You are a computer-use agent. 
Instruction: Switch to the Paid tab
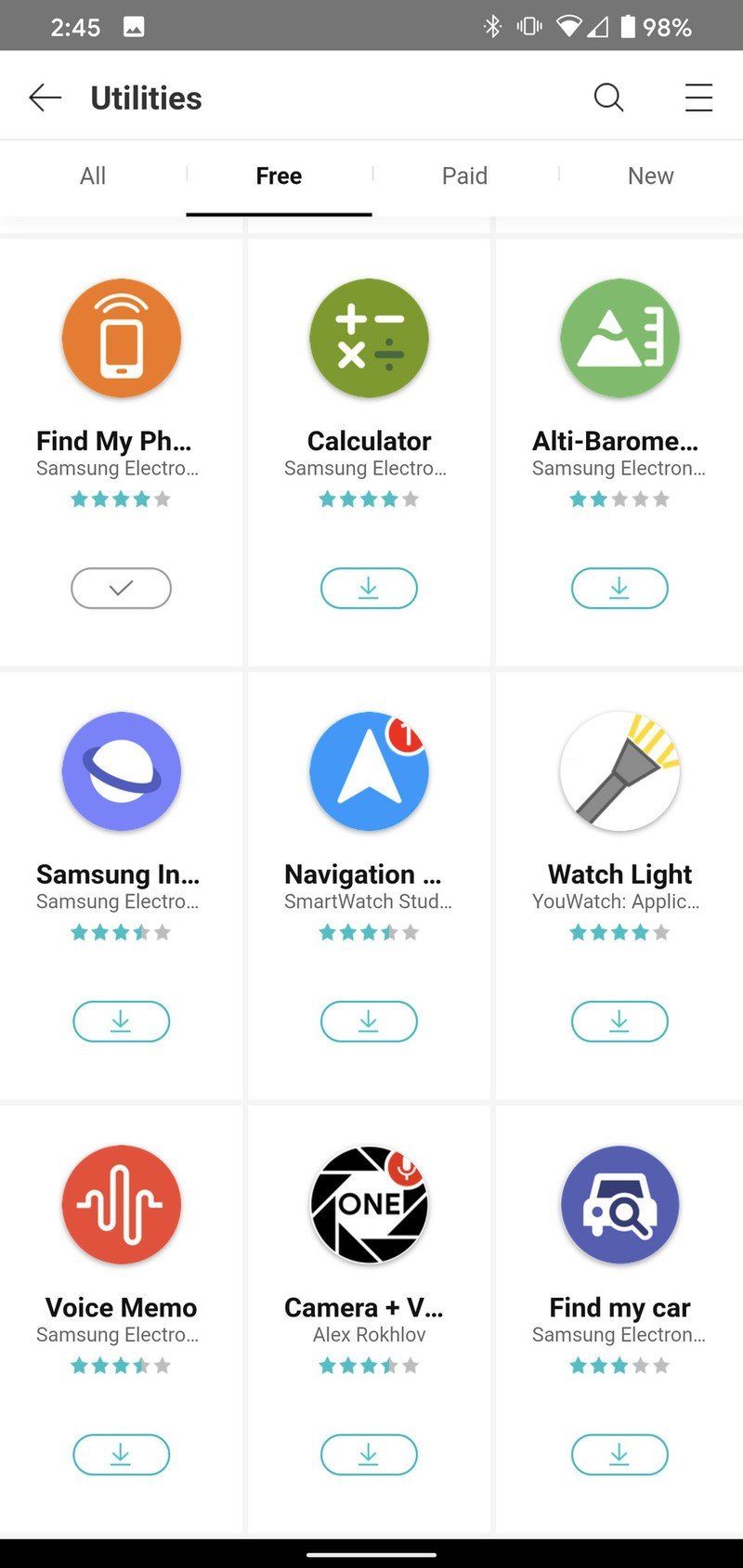(x=464, y=175)
